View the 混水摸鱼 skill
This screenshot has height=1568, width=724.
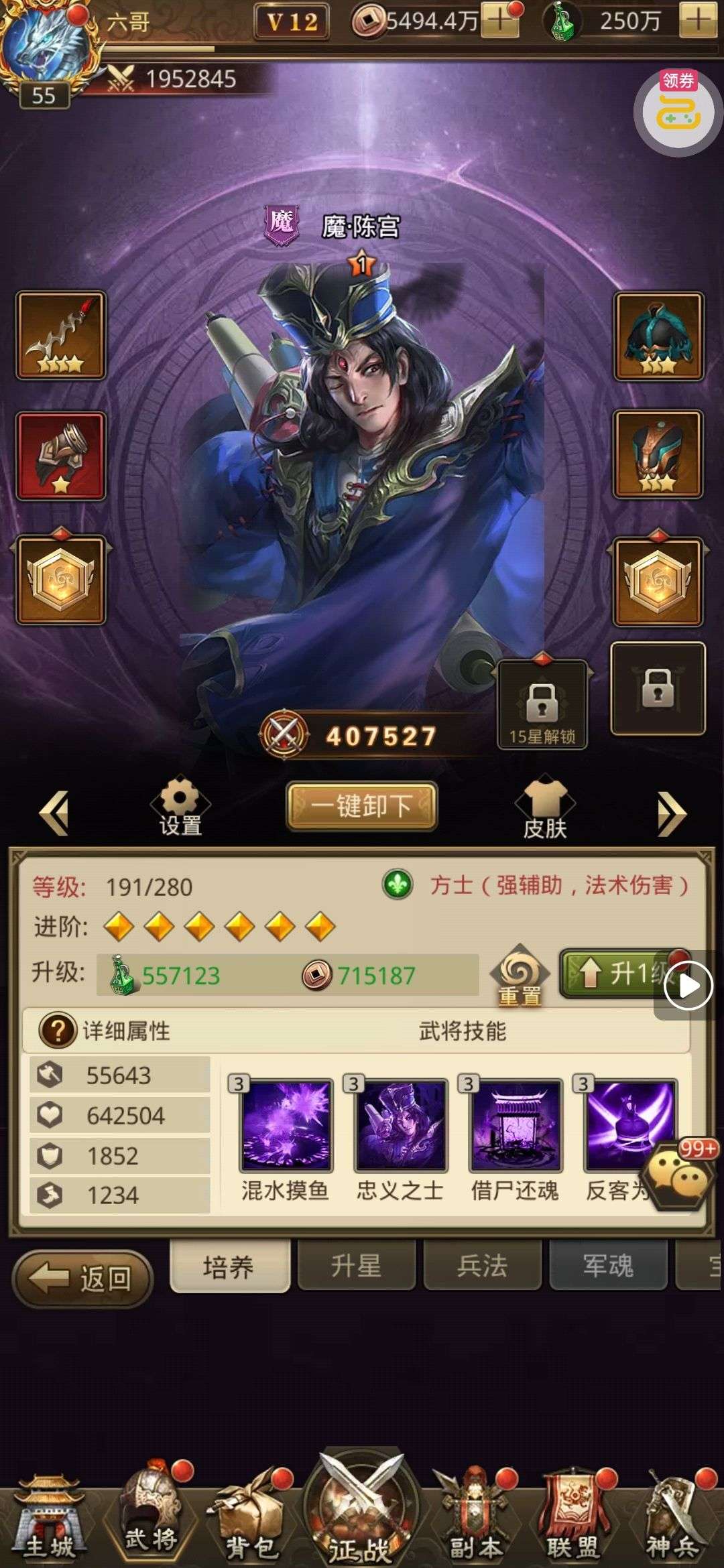tap(286, 1126)
